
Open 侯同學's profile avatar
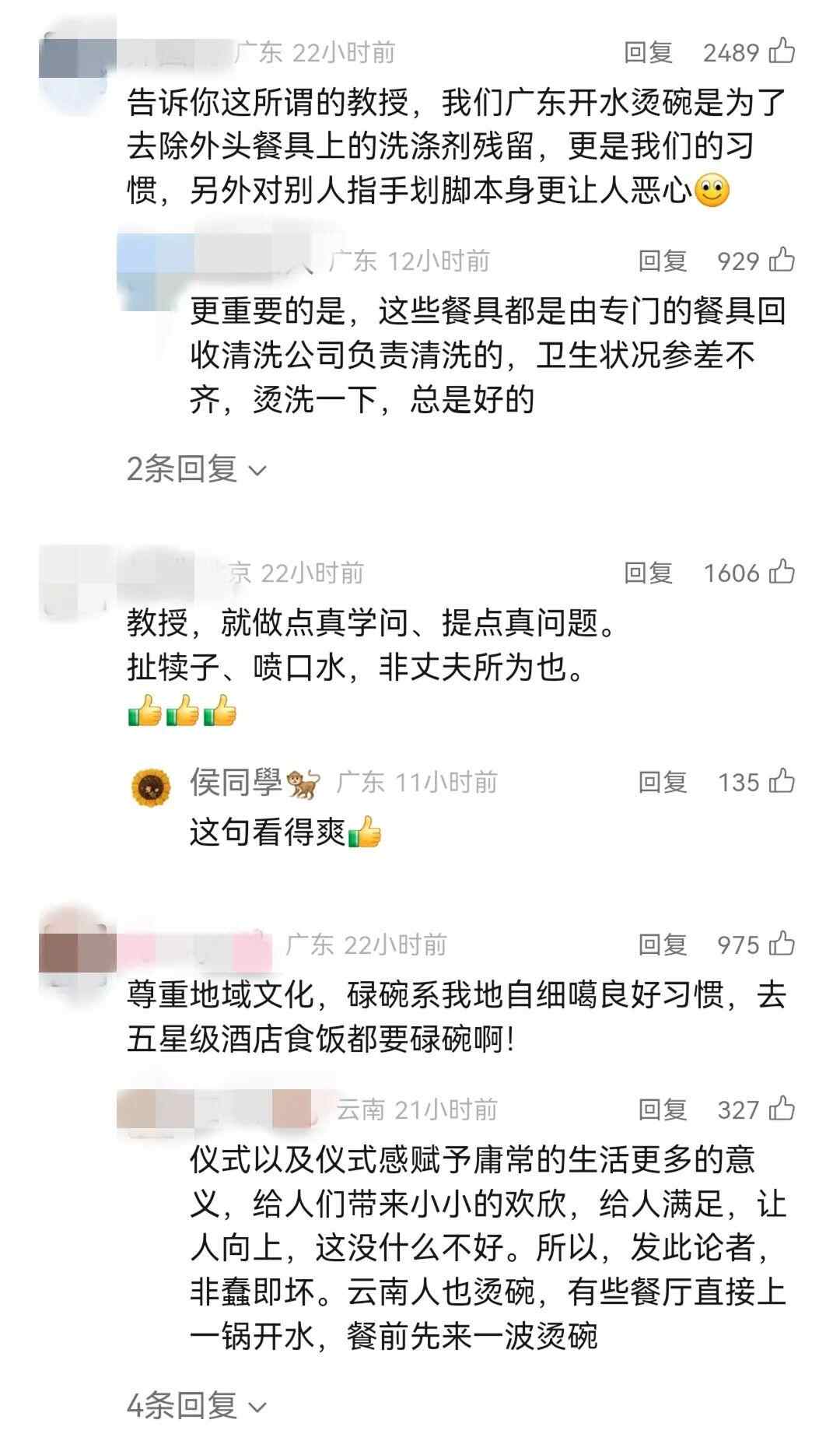pos(151,787)
